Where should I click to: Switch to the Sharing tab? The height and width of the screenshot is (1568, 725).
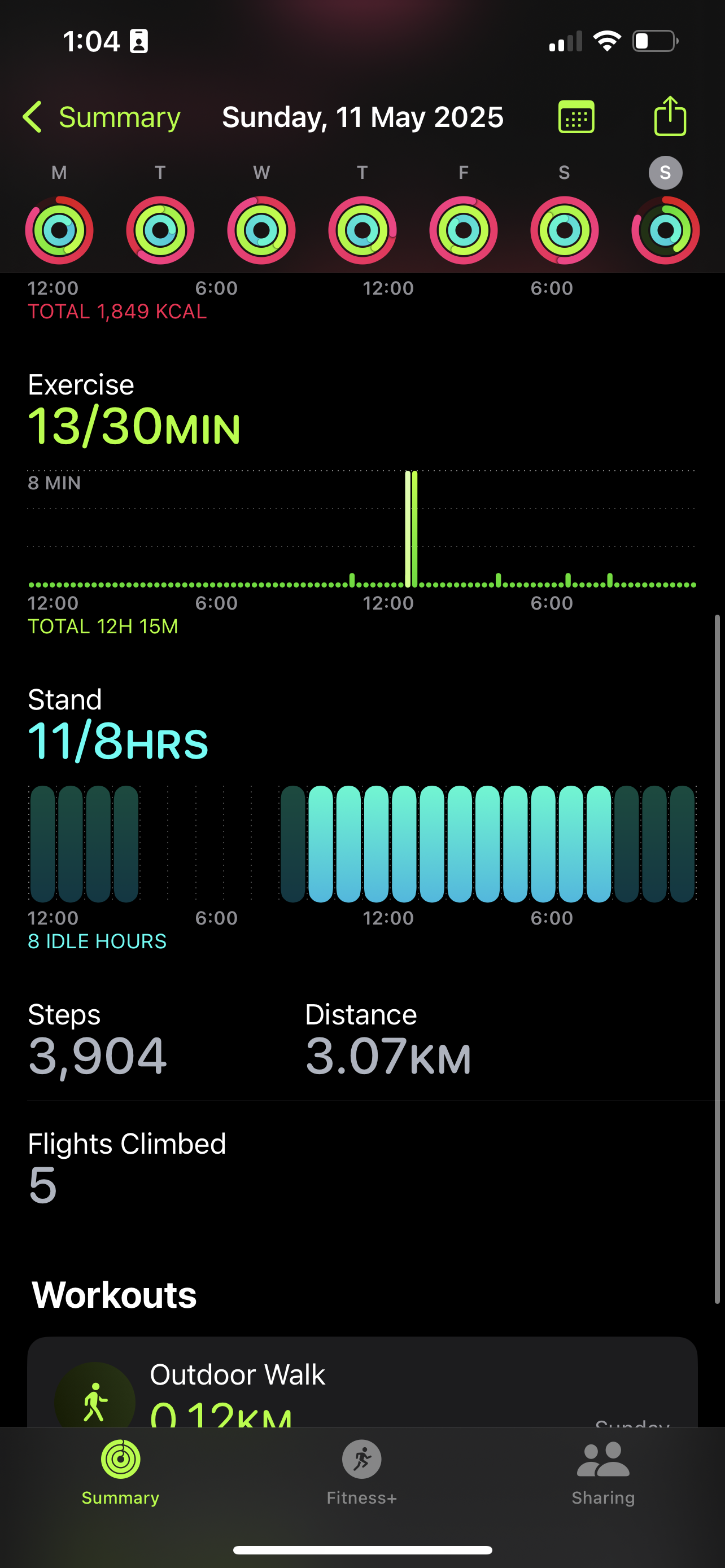[x=602, y=1473]
